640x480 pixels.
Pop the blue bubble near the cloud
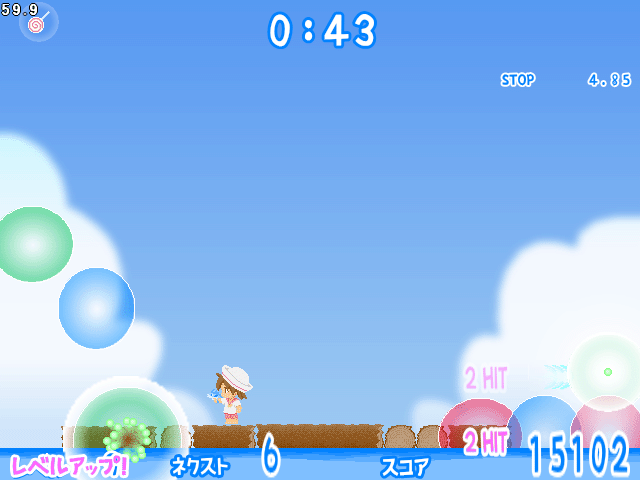[x=96, y=308]
